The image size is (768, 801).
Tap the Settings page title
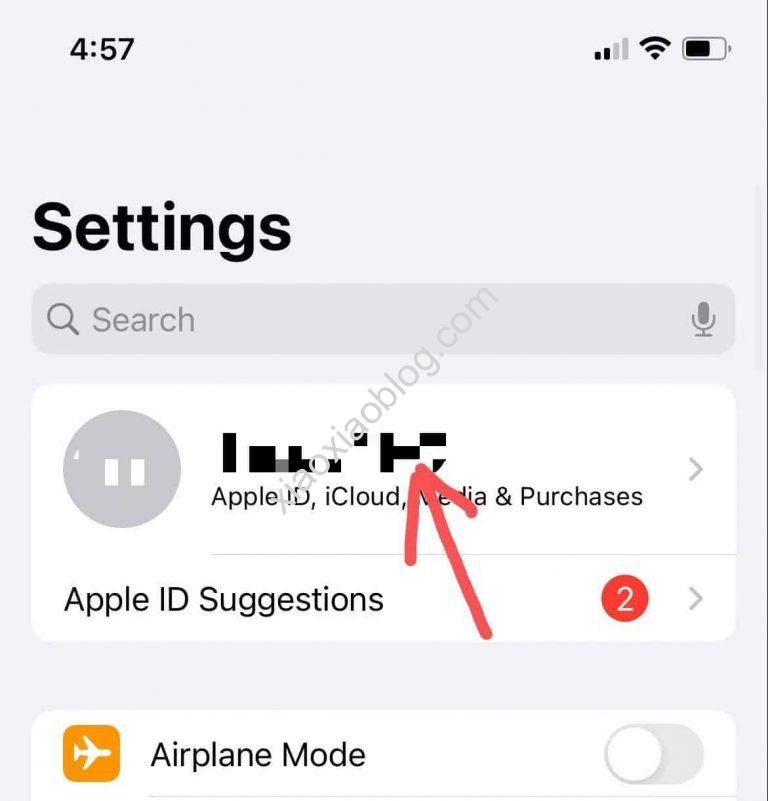(160, 228)
